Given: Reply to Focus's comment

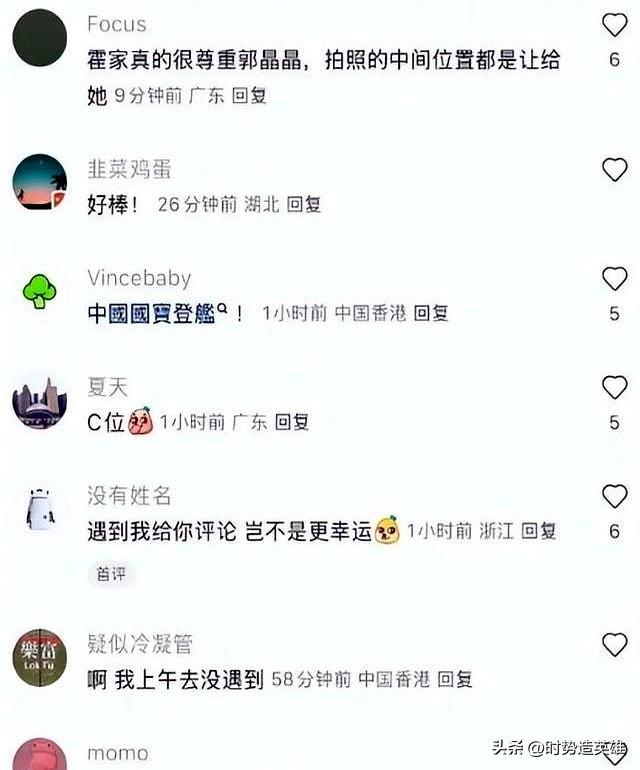Looking at the screenshot, I should click(x=249, y=97).
